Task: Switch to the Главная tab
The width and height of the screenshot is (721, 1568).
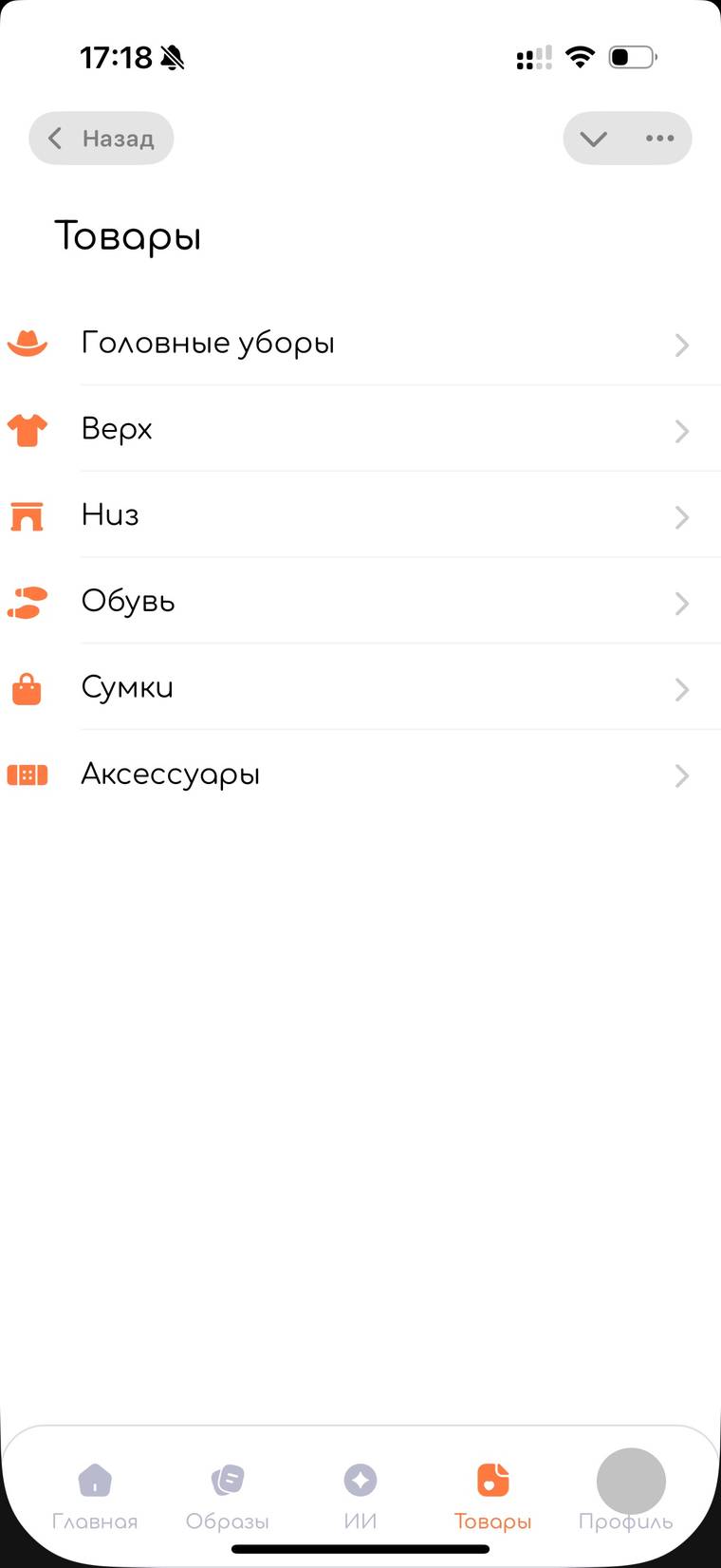Action: coord(95,1497)
